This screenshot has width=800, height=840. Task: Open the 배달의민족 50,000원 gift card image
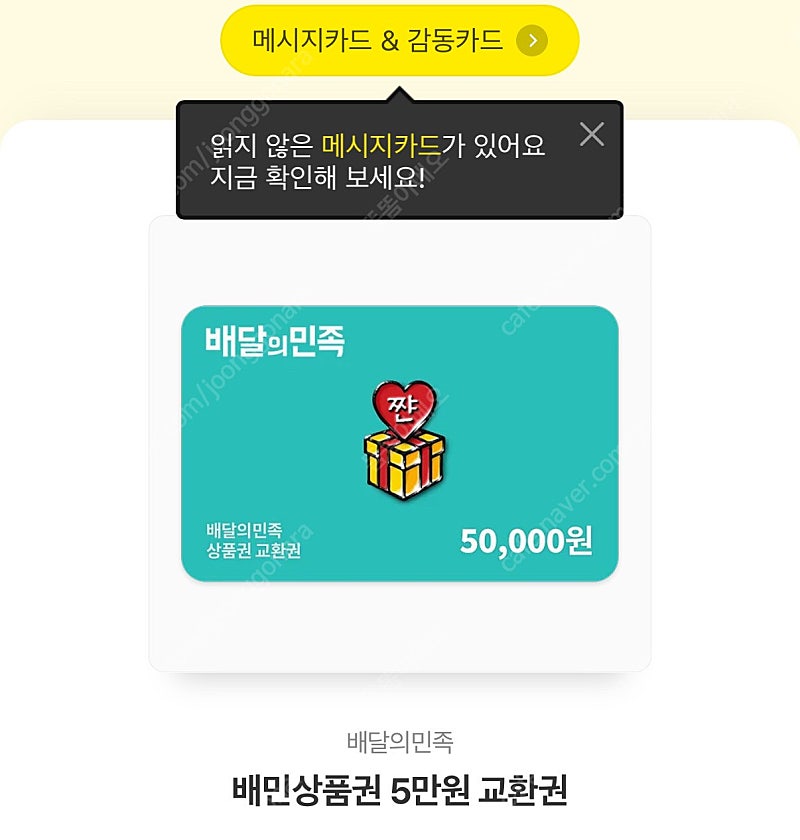click(399, 444)
